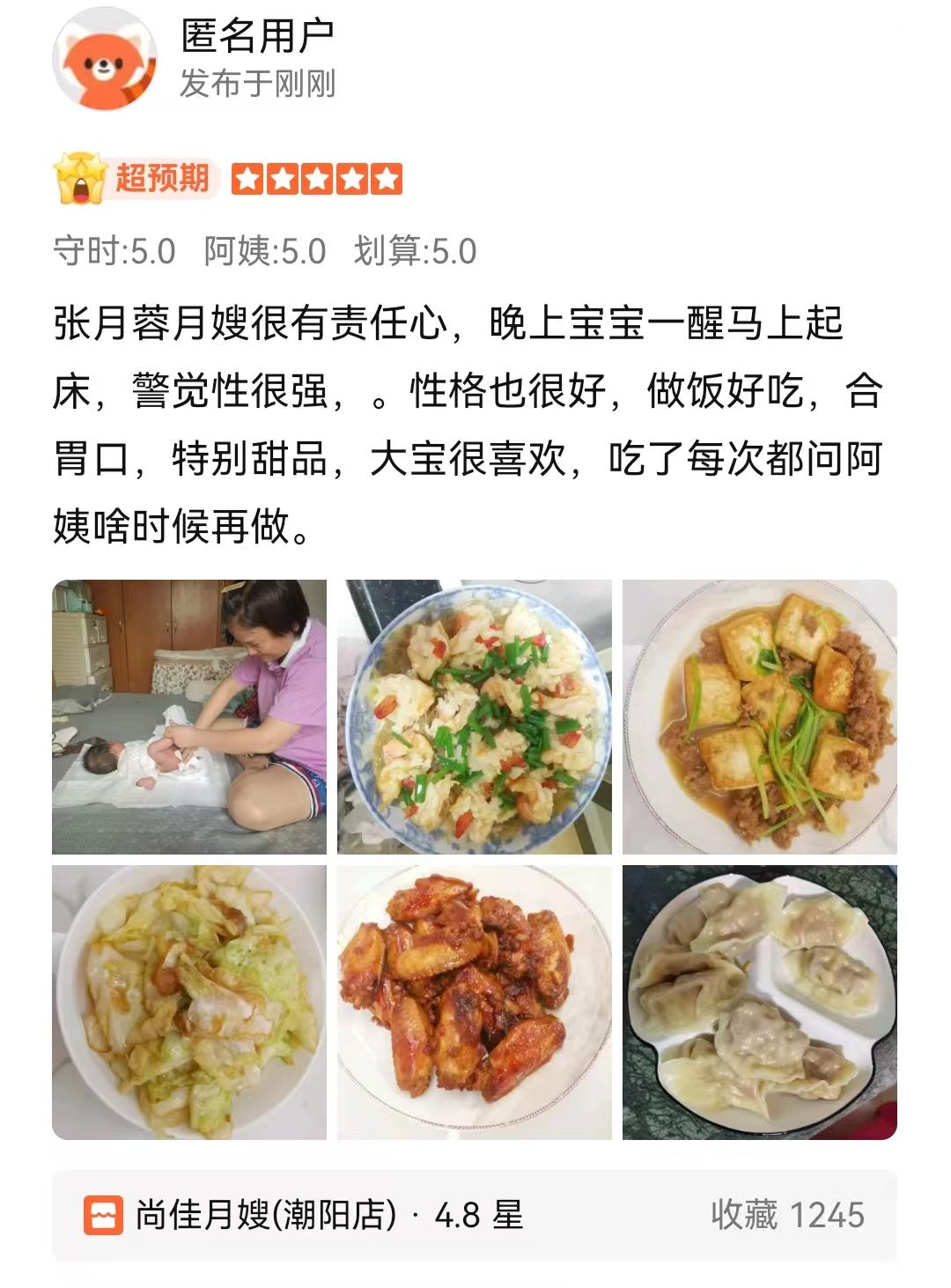View the photo of the nanny with baby
This screenshot has height=1288, width=951.
click(x=189, y=716)
